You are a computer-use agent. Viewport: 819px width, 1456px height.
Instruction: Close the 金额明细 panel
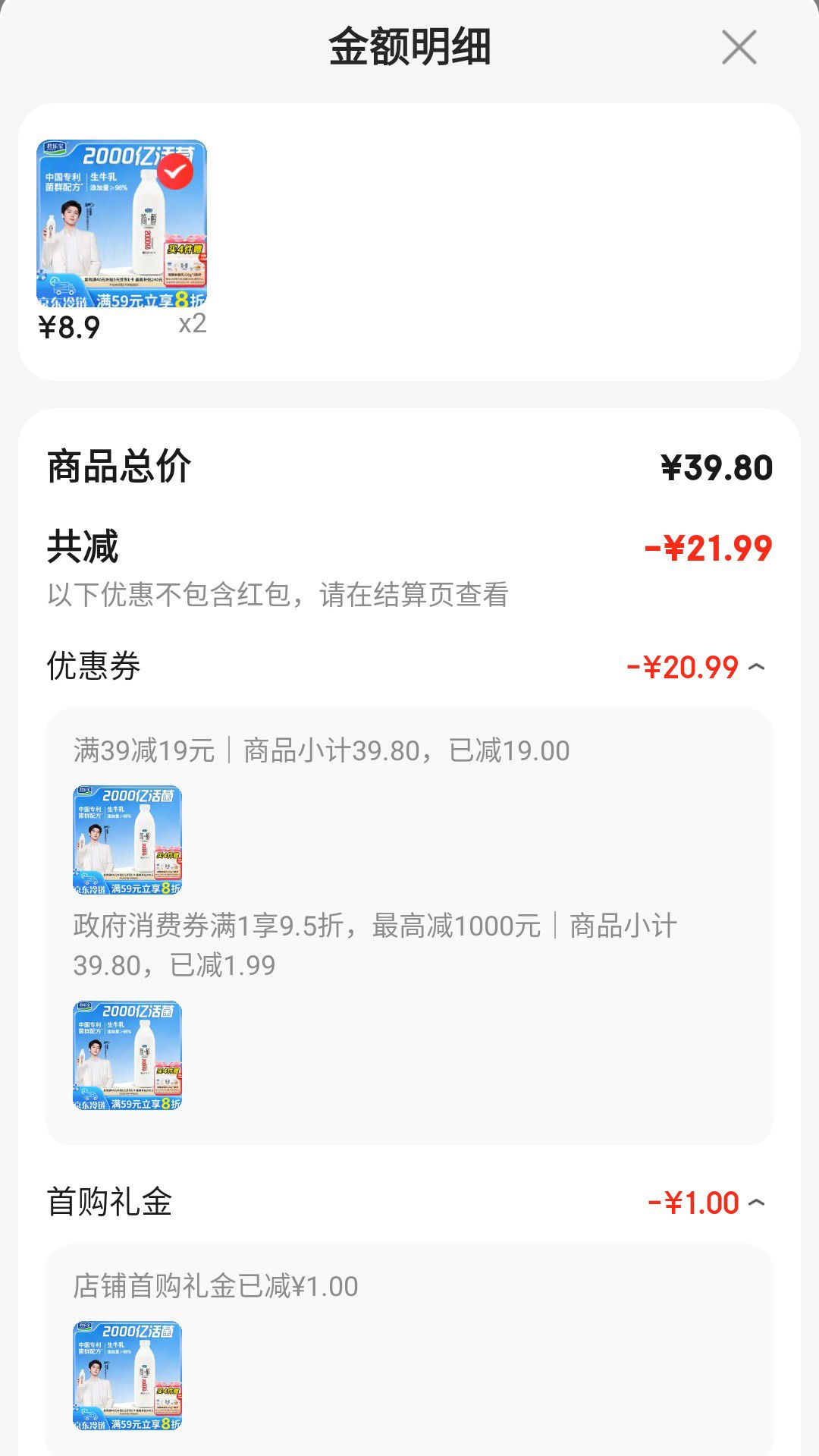point(739,47)
